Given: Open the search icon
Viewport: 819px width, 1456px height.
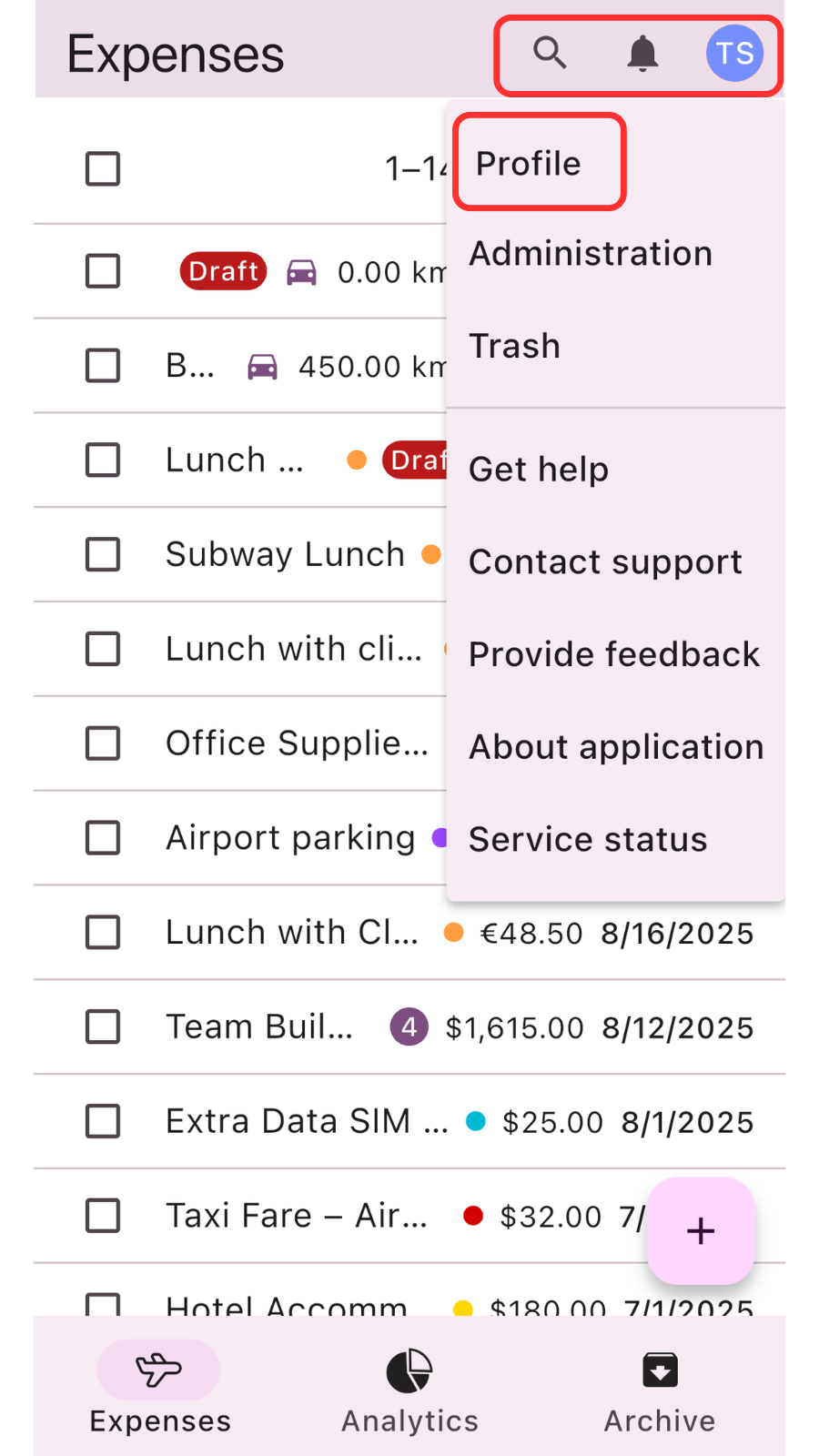Looking at the screenshot, I should coord(550,54).
